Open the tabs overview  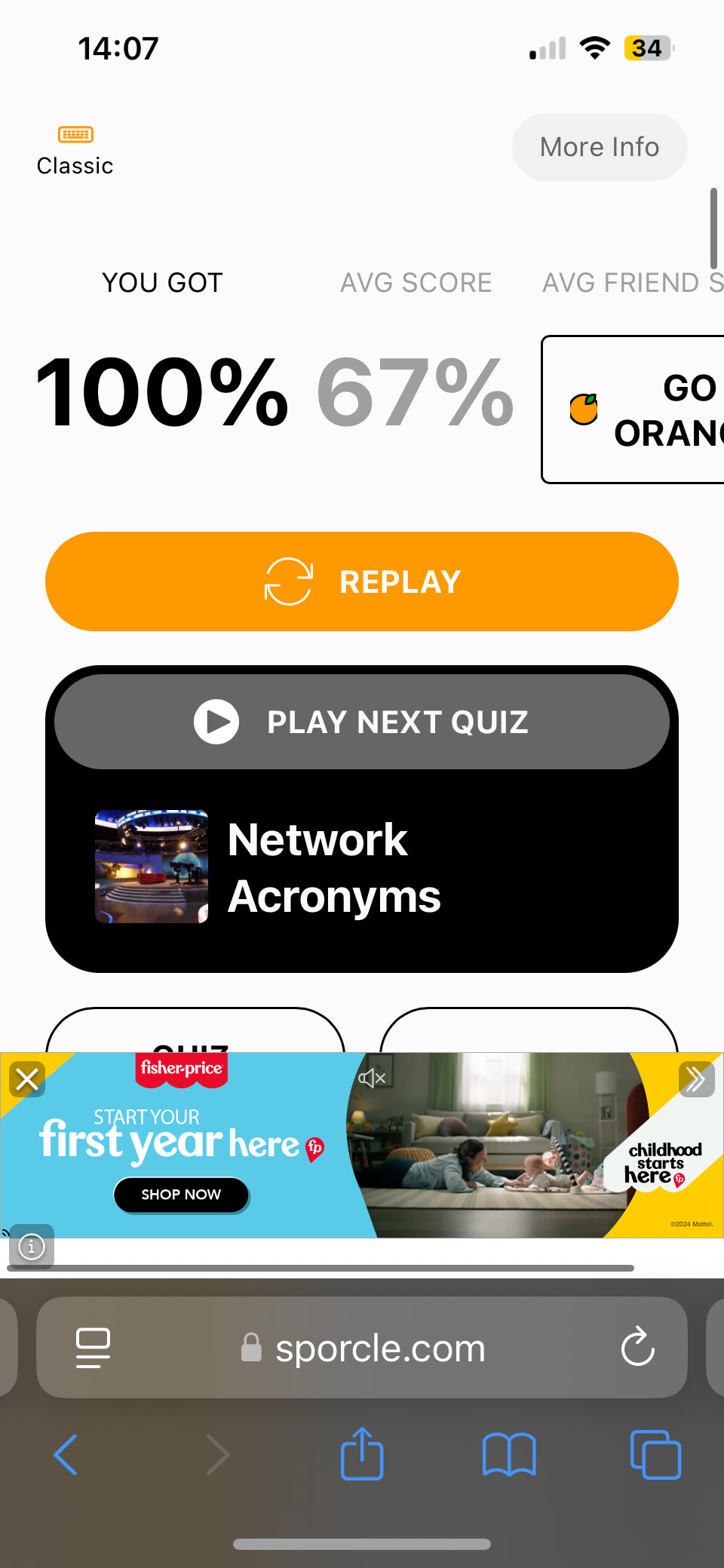655,1454
